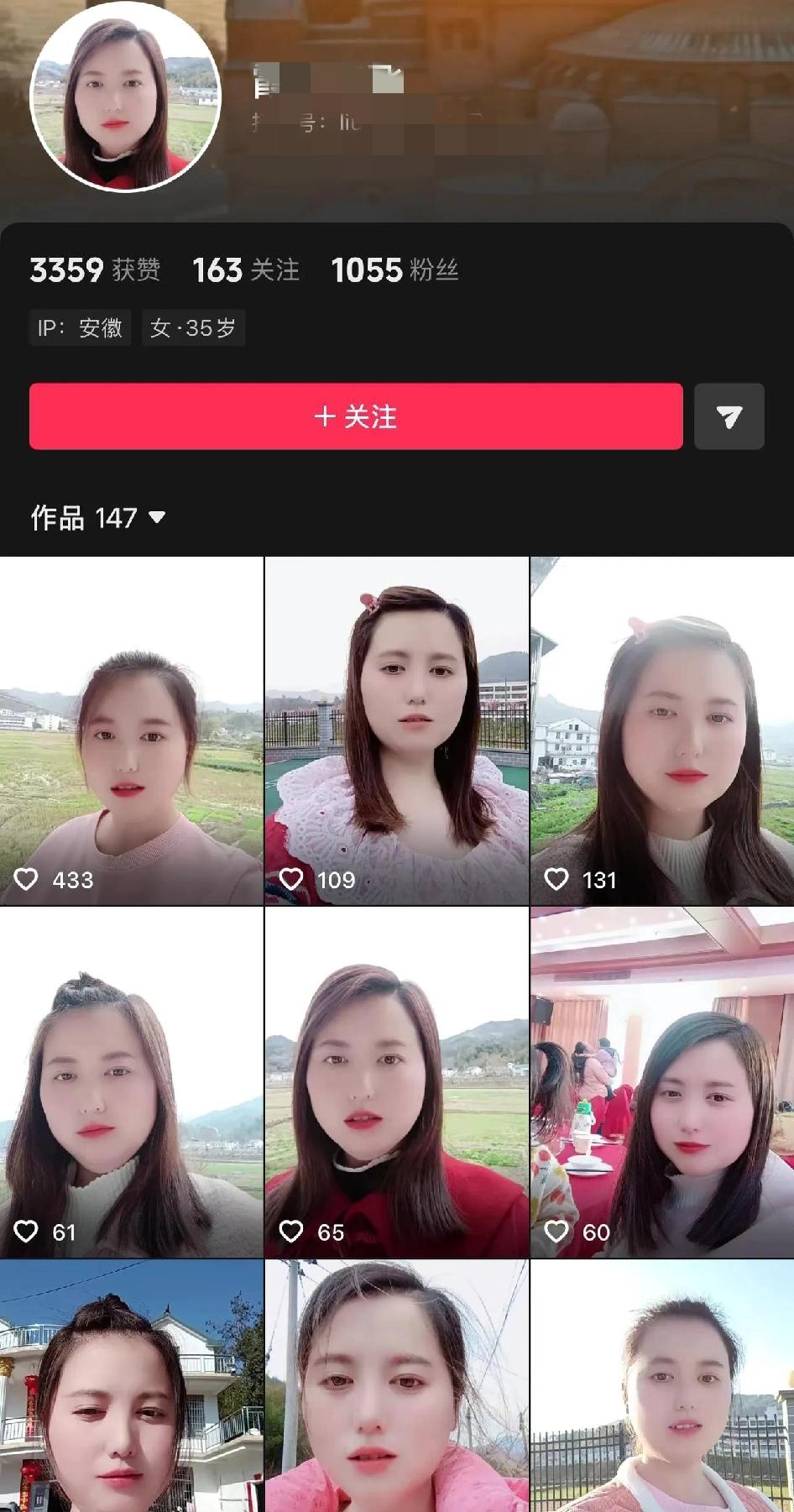
Task: Click the heart icon on the 109-likes video
Action: tap(292, 878)
